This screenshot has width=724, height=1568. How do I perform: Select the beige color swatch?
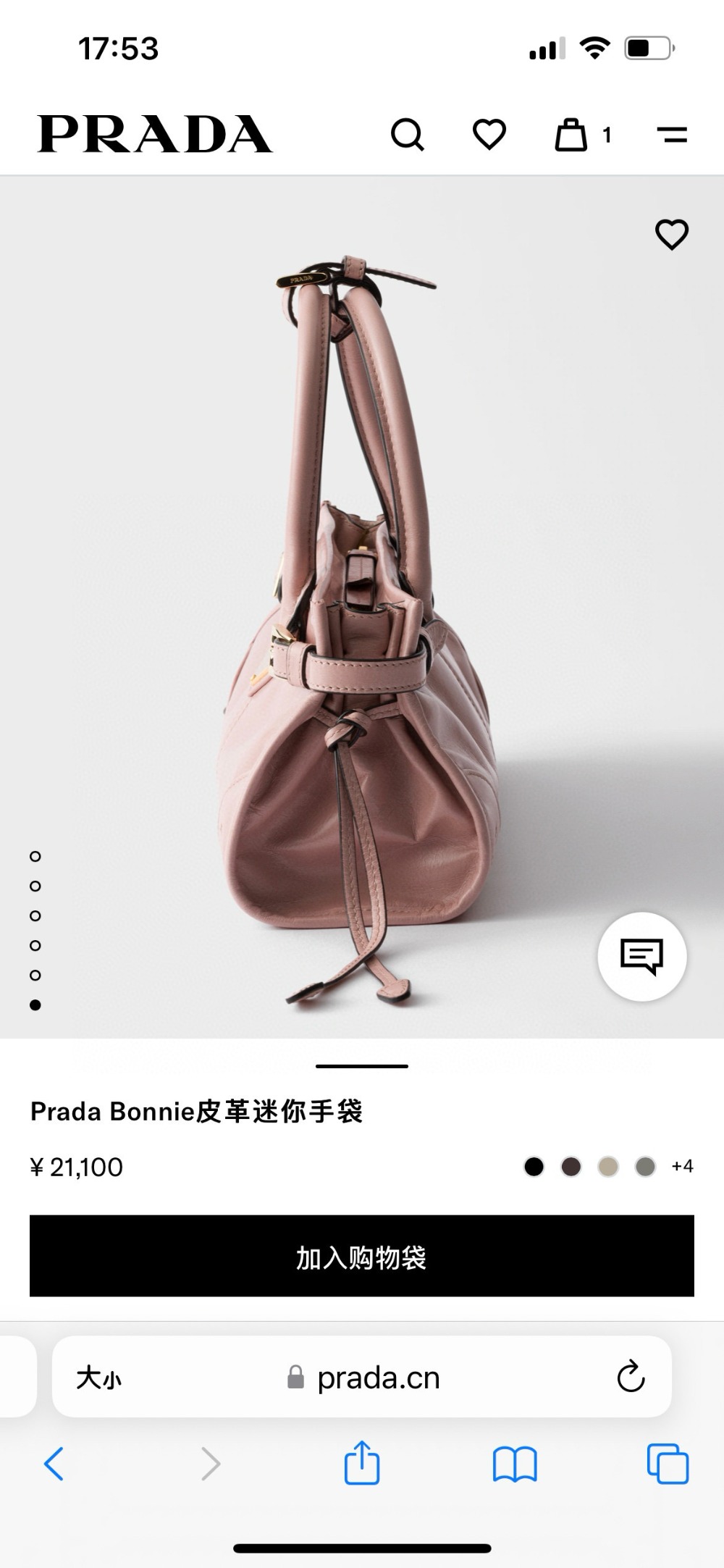pos(608,1166)
